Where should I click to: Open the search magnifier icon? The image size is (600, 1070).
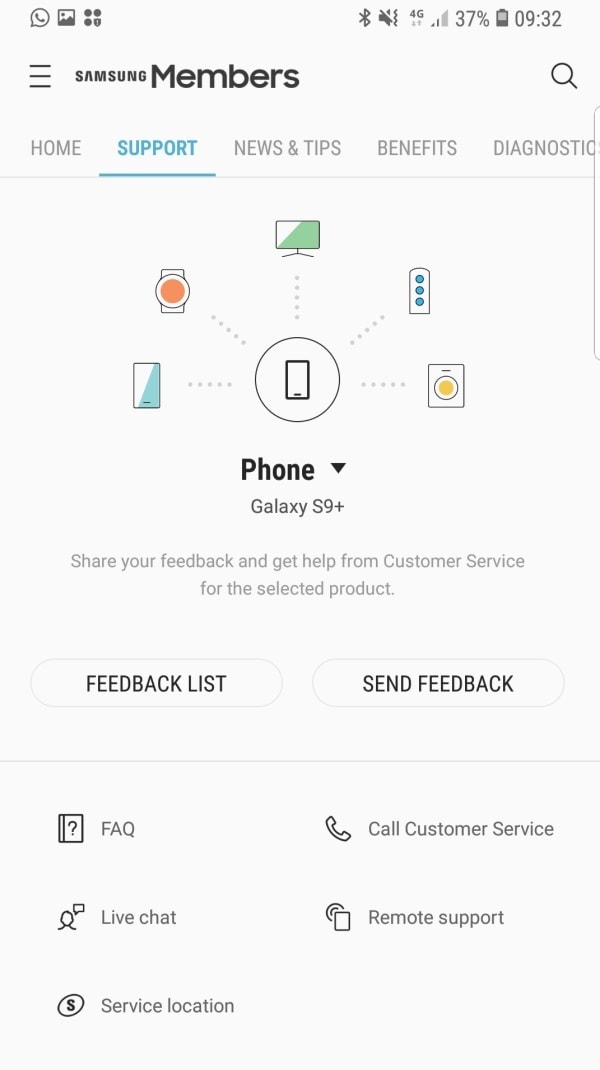(x=564, y=76)
